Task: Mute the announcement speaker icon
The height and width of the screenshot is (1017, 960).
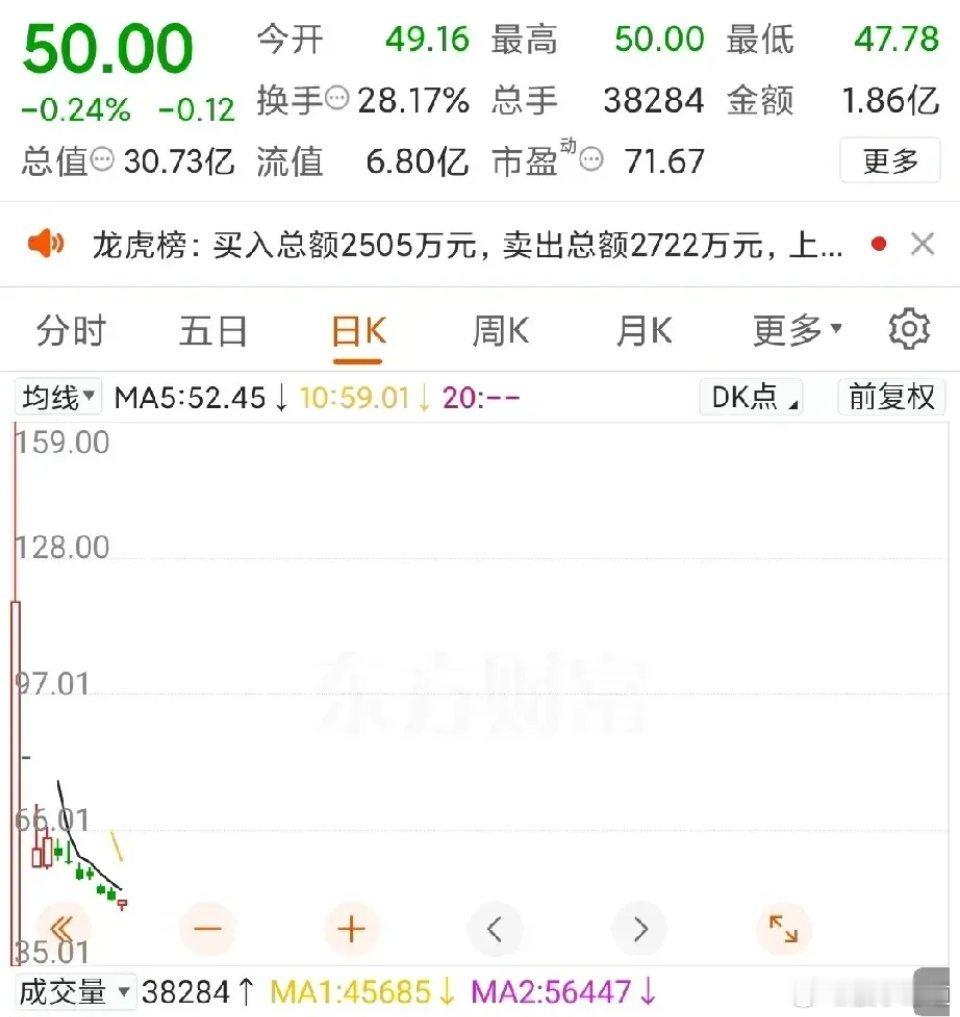Action: tap(44, 243)
